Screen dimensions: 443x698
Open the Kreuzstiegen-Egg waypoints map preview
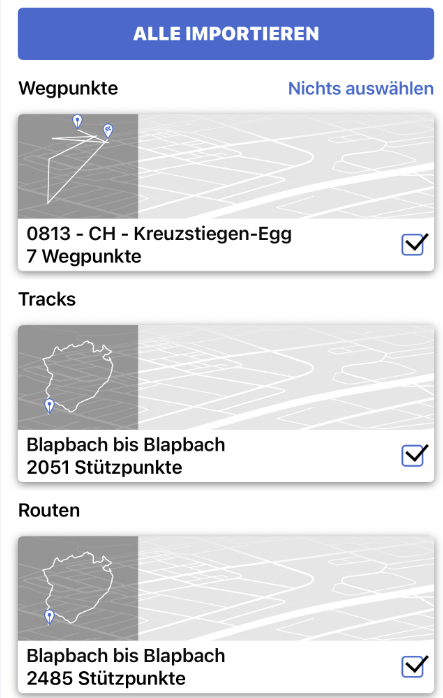click(226, 166)
